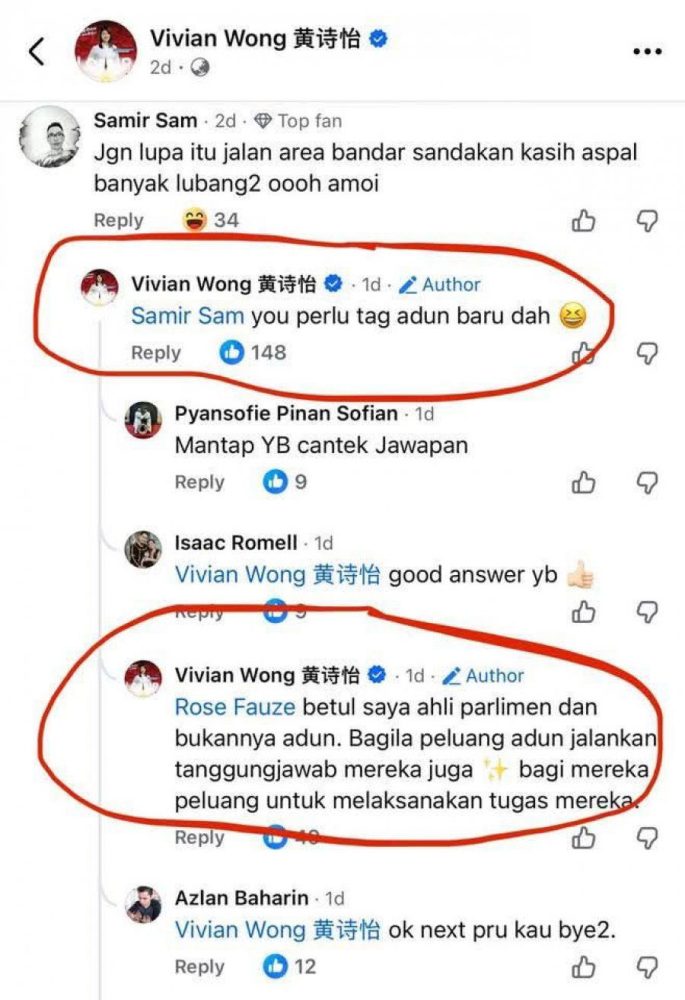Thumbs up Isaac Romell's comment
The width and height of the screenshot is (685, 1000).
(x=584, y=611)
